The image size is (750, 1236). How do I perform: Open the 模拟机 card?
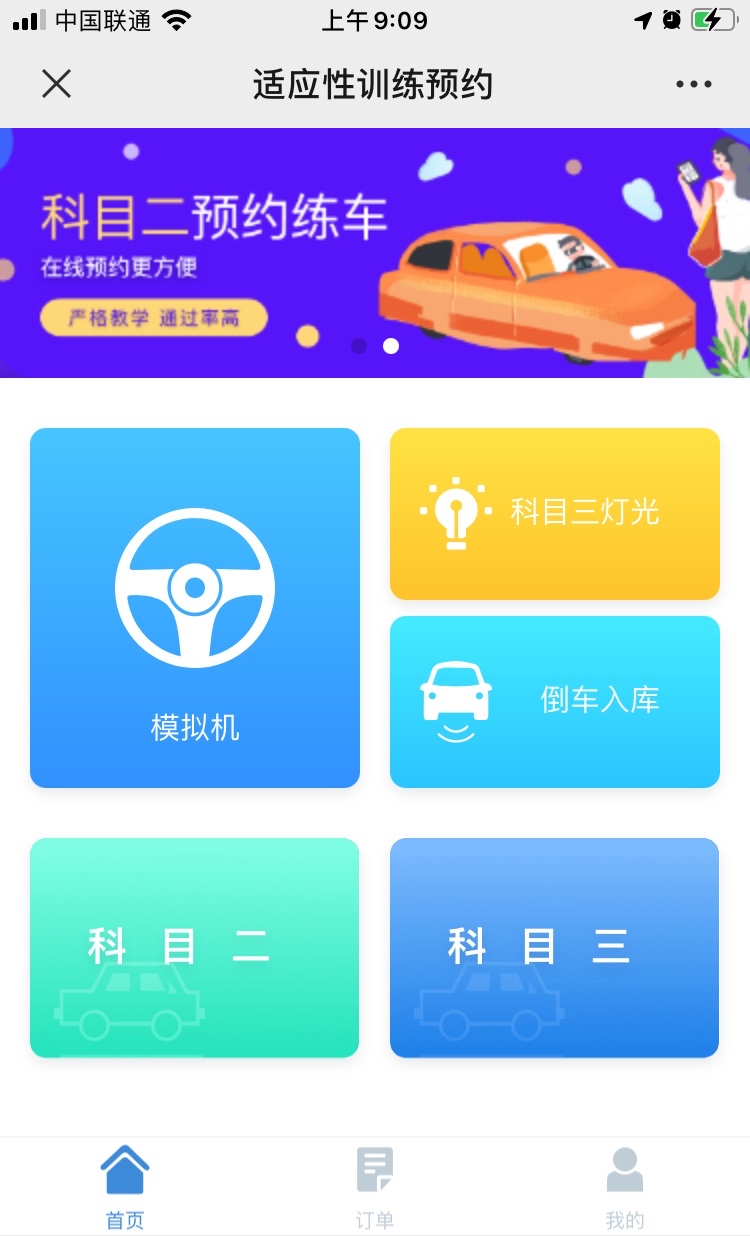195,608
